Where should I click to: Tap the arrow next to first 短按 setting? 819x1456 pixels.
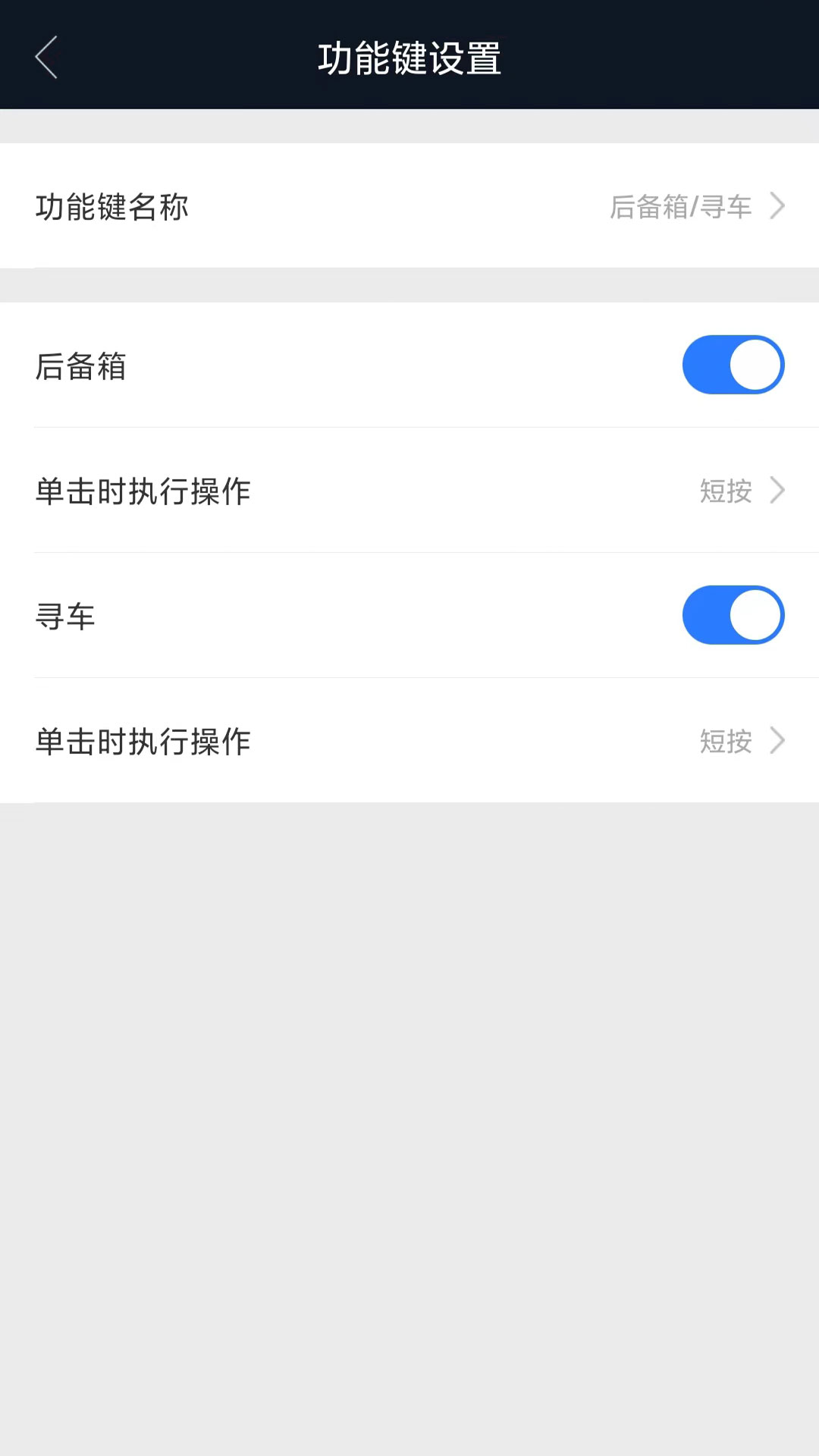[x=776, y=491]
